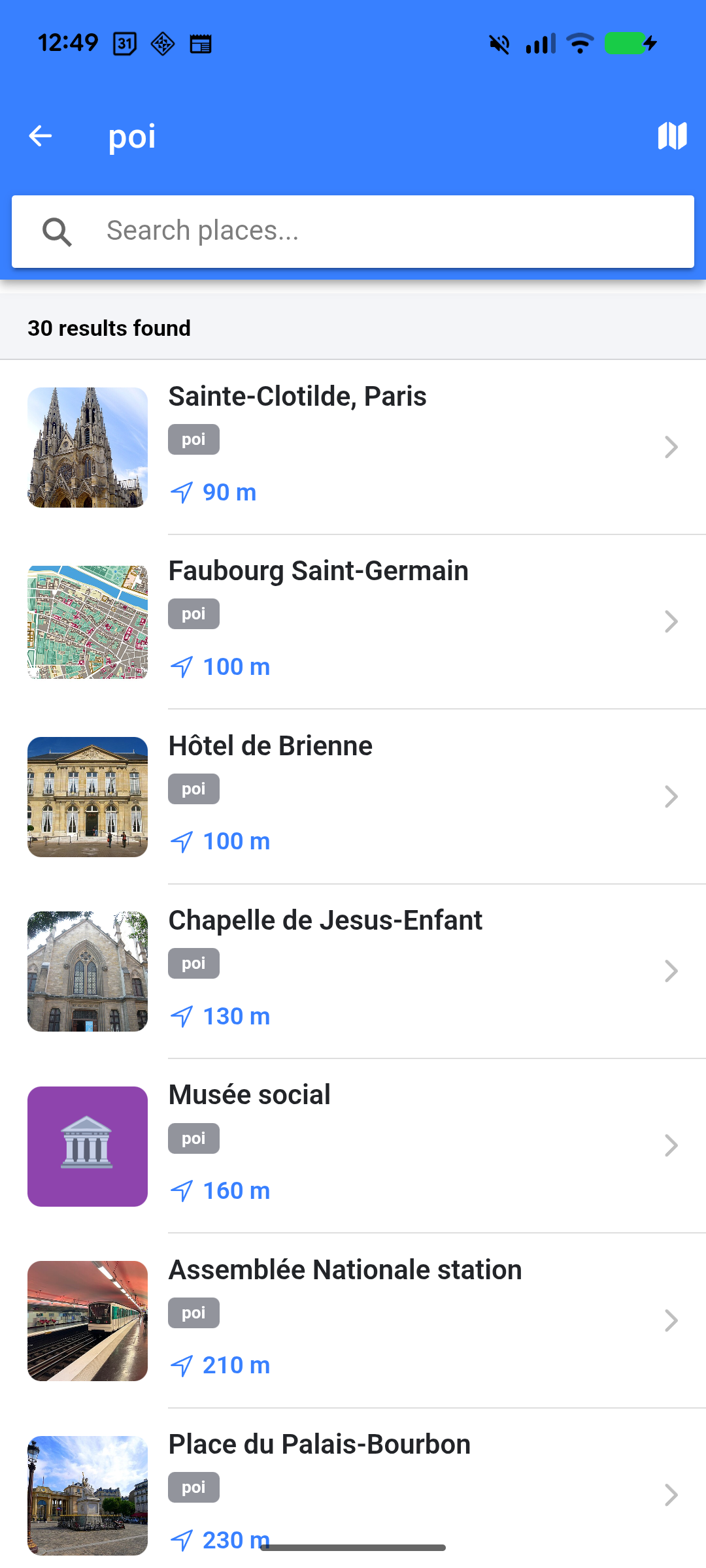Open the Hôtel de Brienne entry

[270, 745]
